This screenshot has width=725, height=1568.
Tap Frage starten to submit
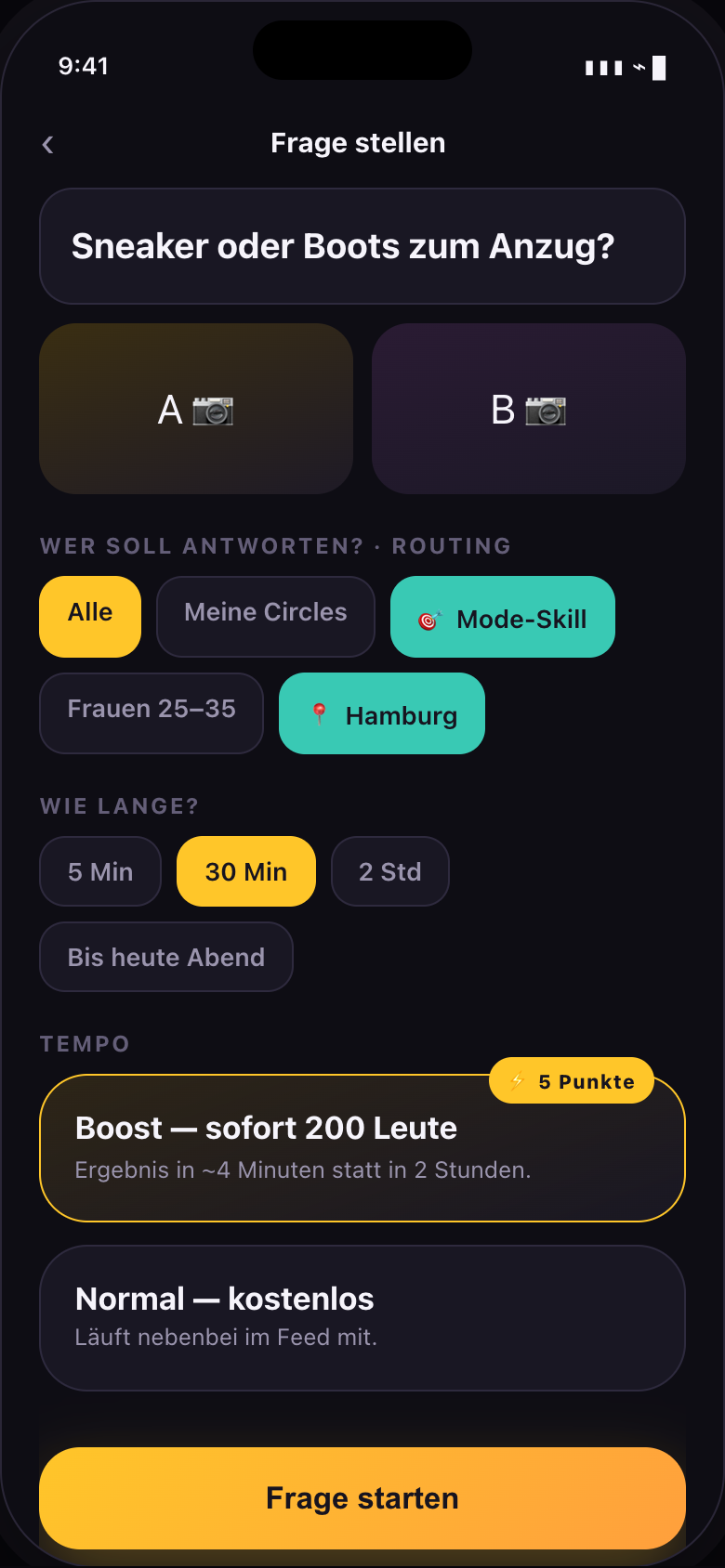[x=362, y=1498]
